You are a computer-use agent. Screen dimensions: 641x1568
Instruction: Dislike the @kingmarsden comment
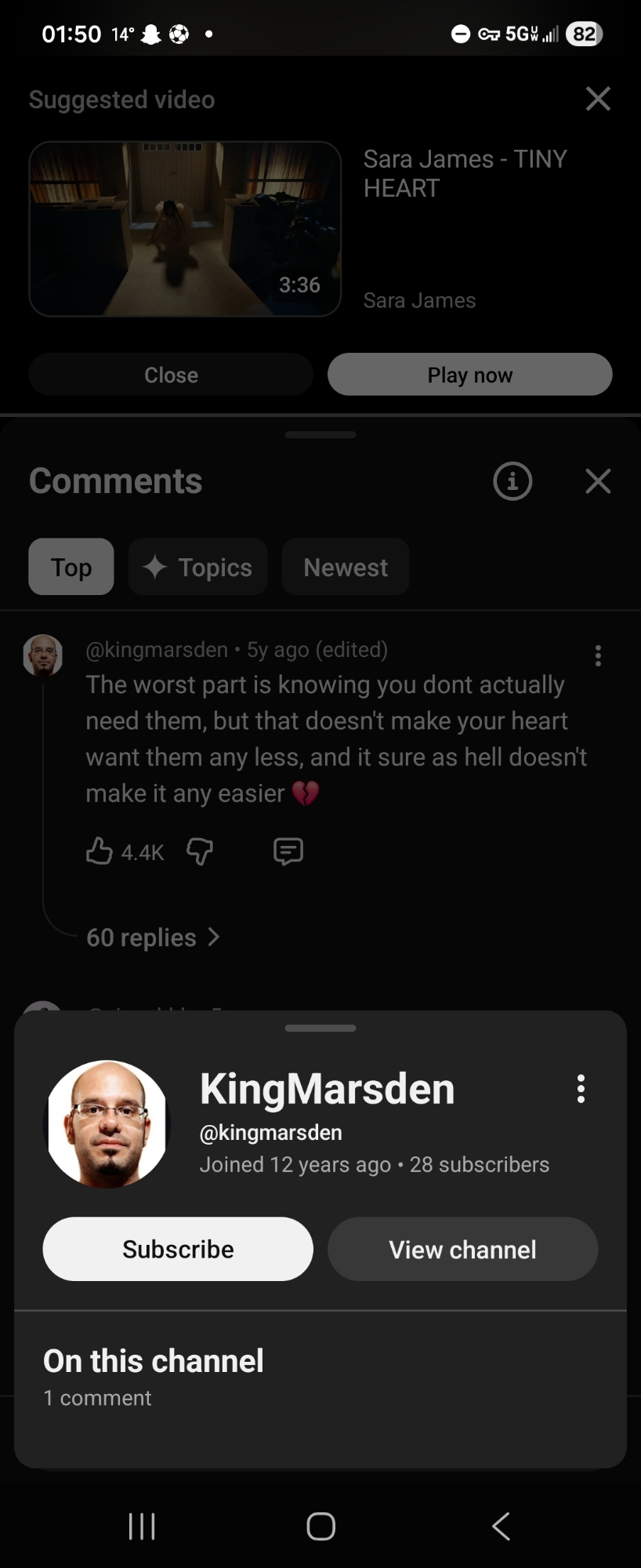click(x=200, y=851)
